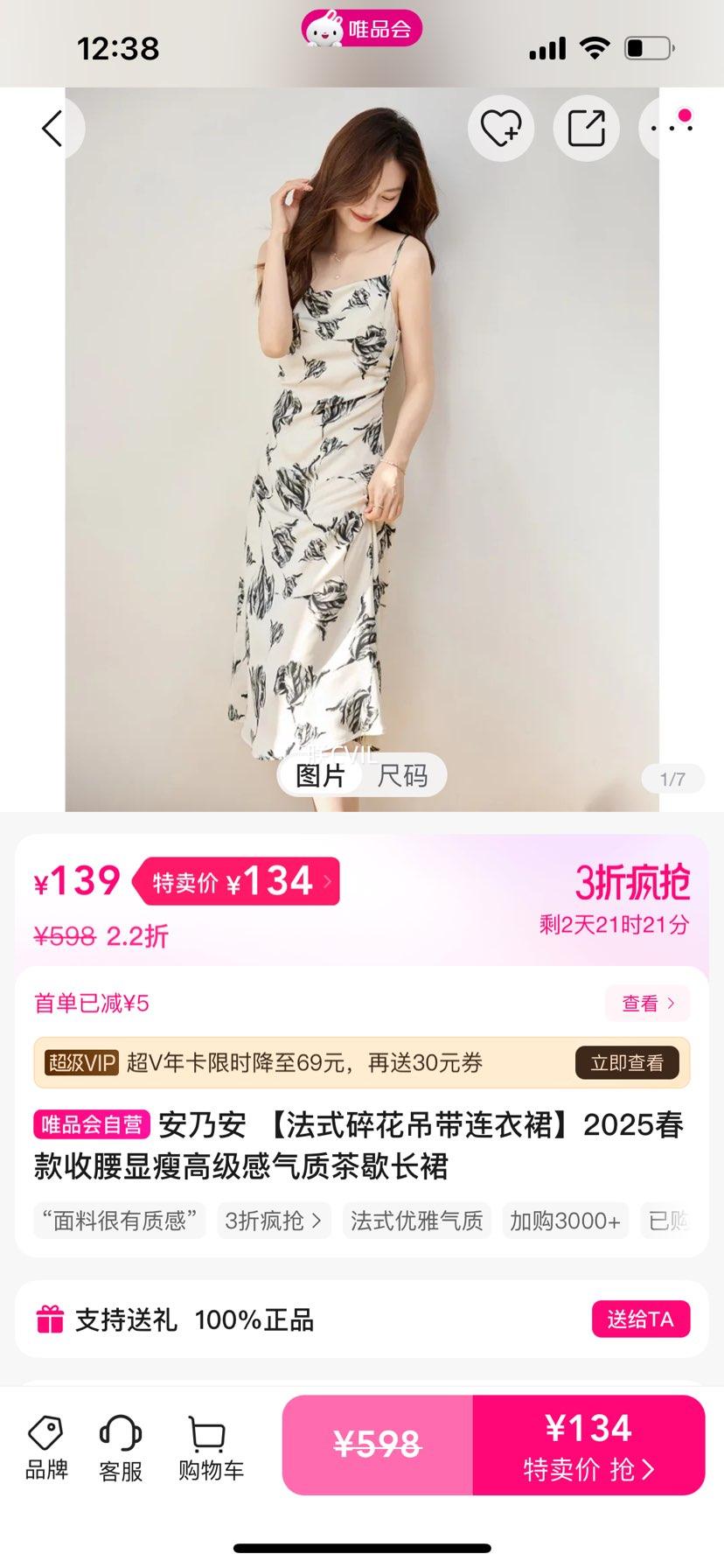The width and height of the screenshot is (724, 1568).
Task: Select the 图片 picture tab
Action: (320, 775)
